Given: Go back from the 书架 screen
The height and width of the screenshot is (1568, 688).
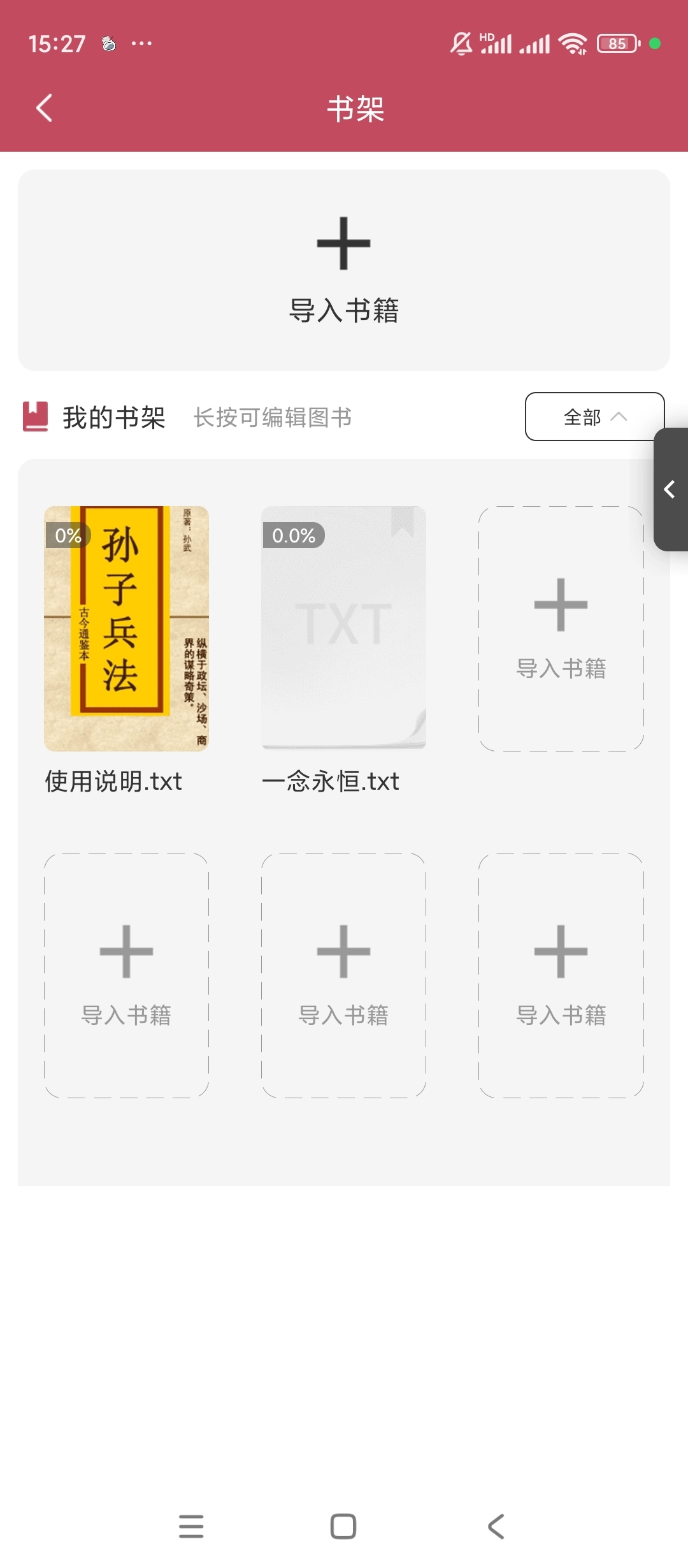Looking at the screenshot, I should [x=44, y=108].
